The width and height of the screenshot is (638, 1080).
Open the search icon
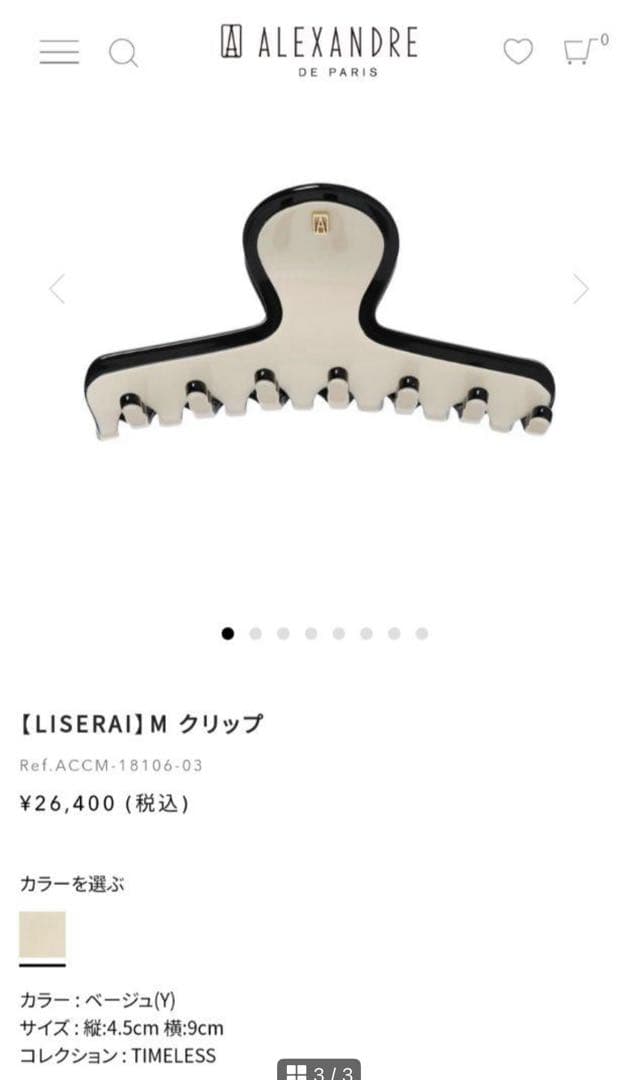coord(123,52)
